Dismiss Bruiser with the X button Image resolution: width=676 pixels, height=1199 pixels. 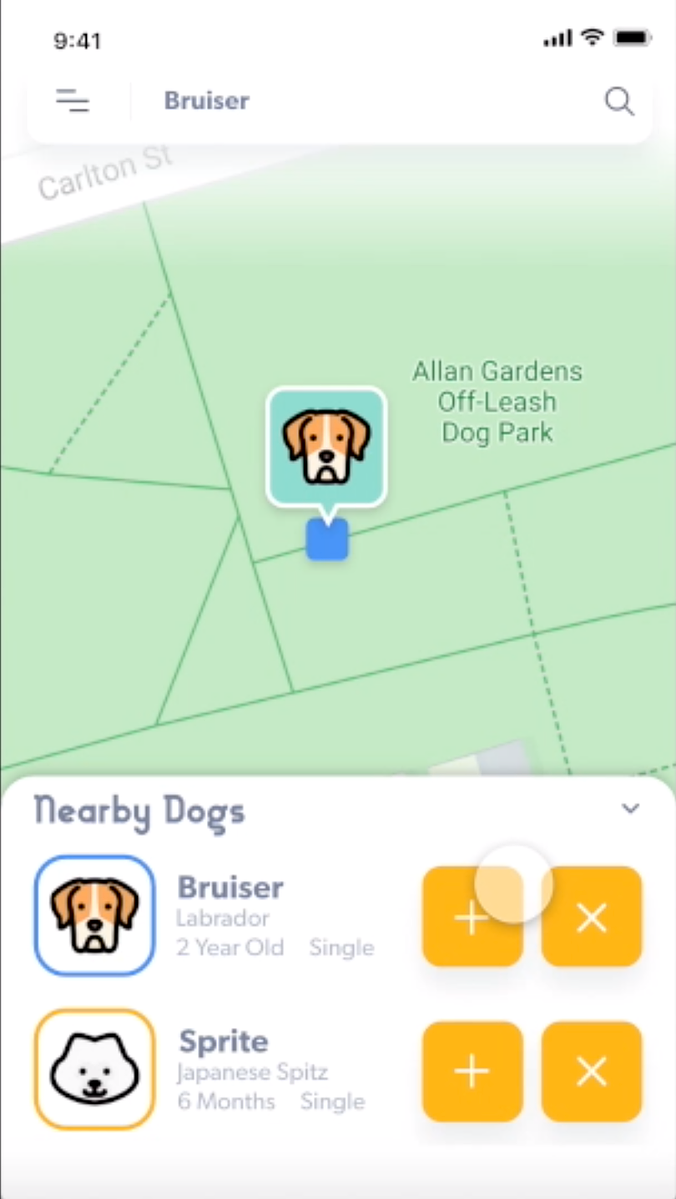(x=591, y=916)
